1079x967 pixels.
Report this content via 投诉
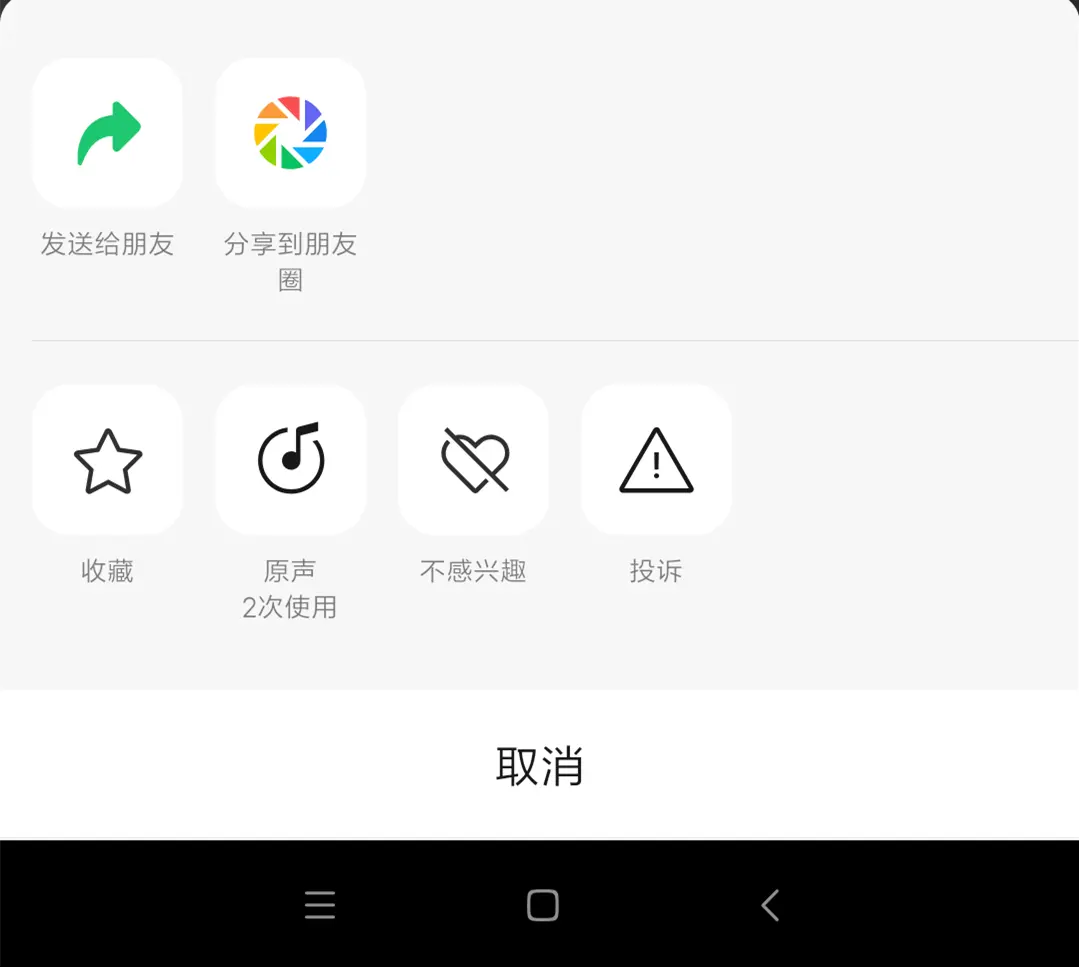click(x=656, y=460)
